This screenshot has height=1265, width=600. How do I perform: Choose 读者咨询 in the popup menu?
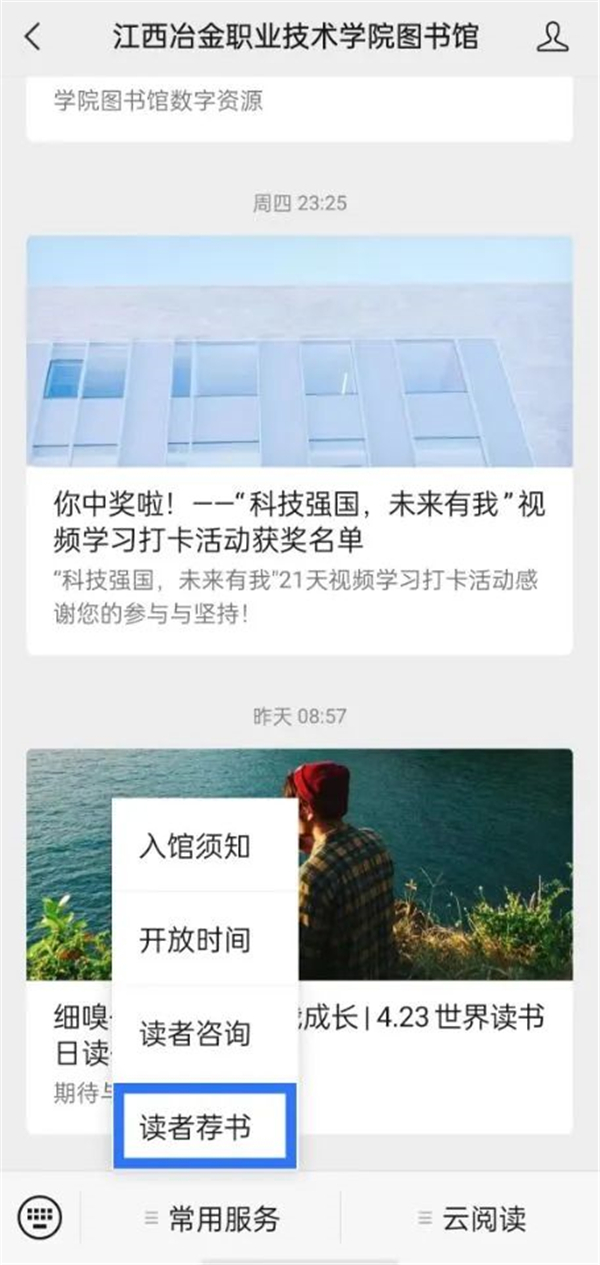(x=195, y=1033)
